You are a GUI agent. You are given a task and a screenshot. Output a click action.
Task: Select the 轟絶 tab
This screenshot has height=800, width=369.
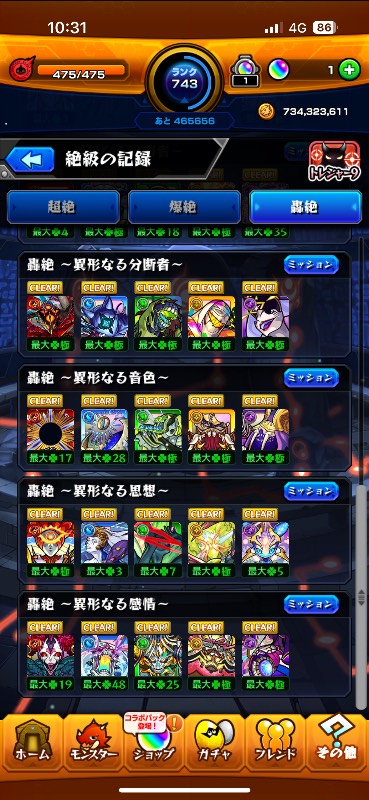pyautogui.click(x=305, y=207)
